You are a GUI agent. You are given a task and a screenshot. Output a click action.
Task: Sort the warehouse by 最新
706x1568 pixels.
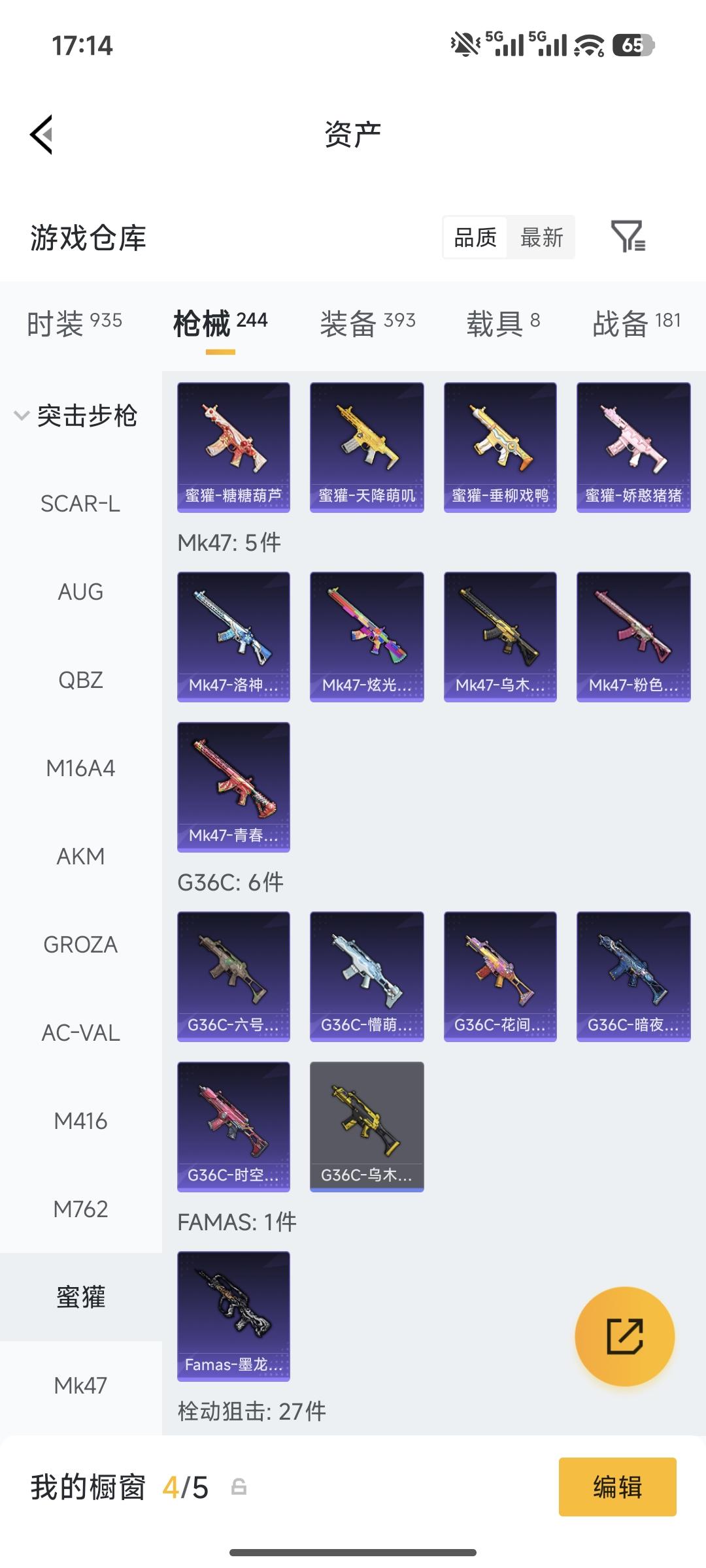click(x=541, y=237)
